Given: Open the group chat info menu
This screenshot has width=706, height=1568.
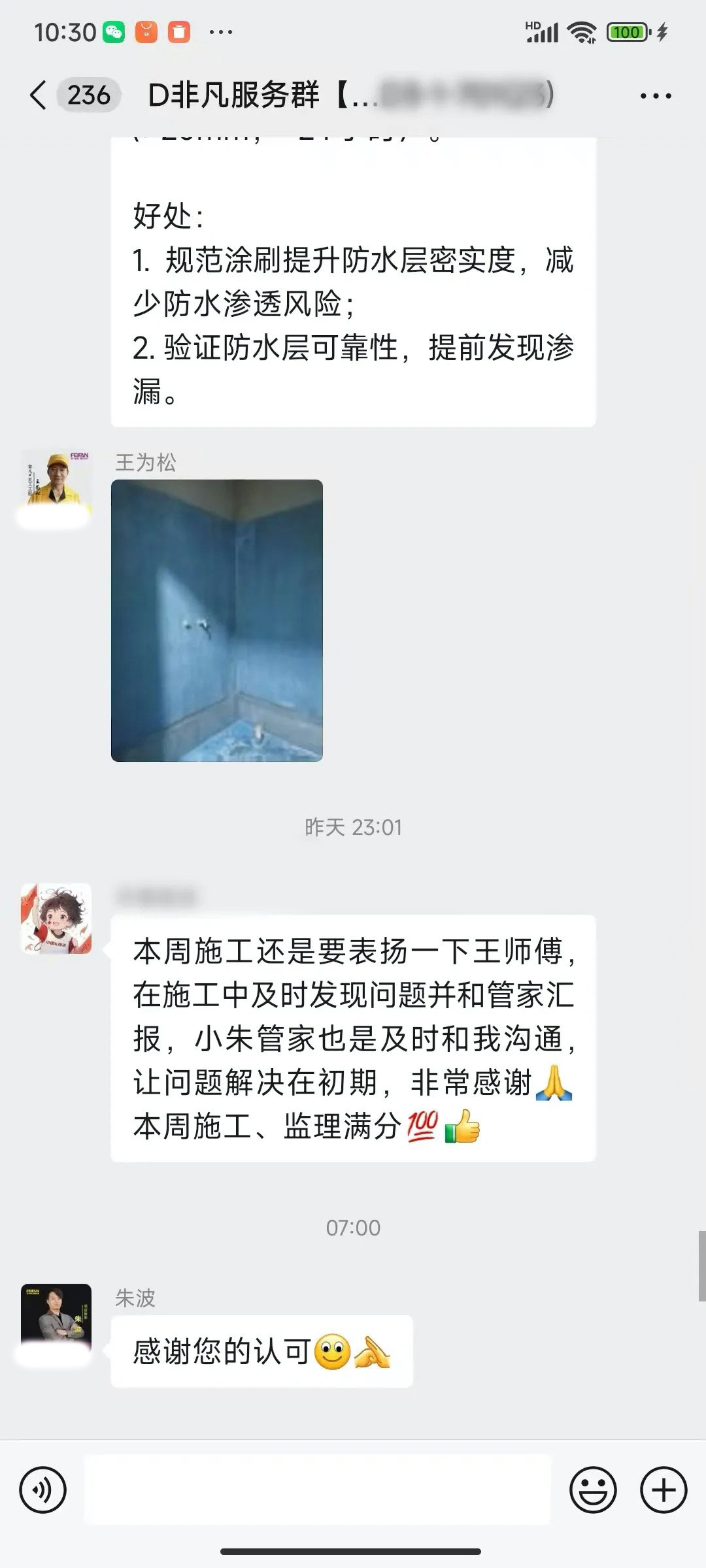Looking at the screenshot, I should tap(655, 96).
